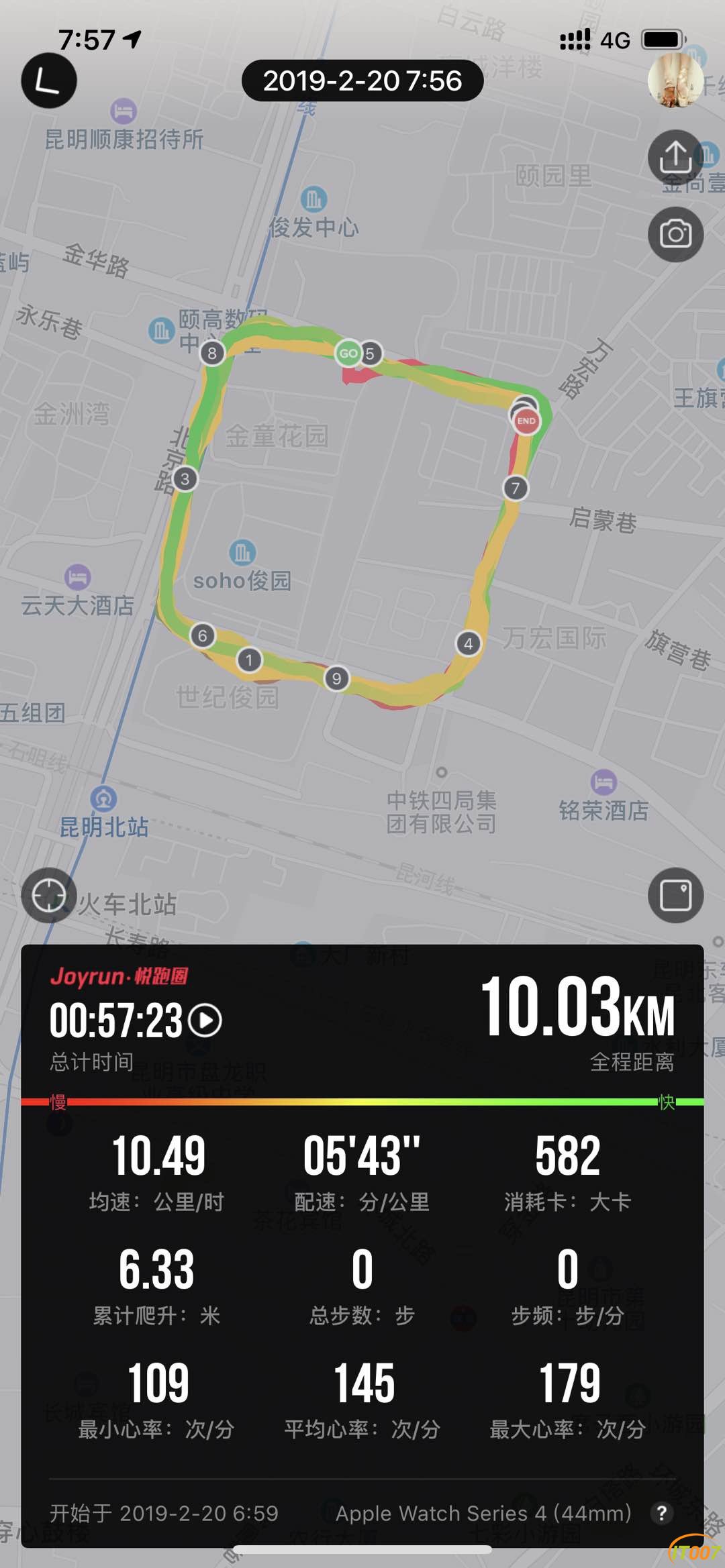Open the profile avatar

[x=675, y=81]
